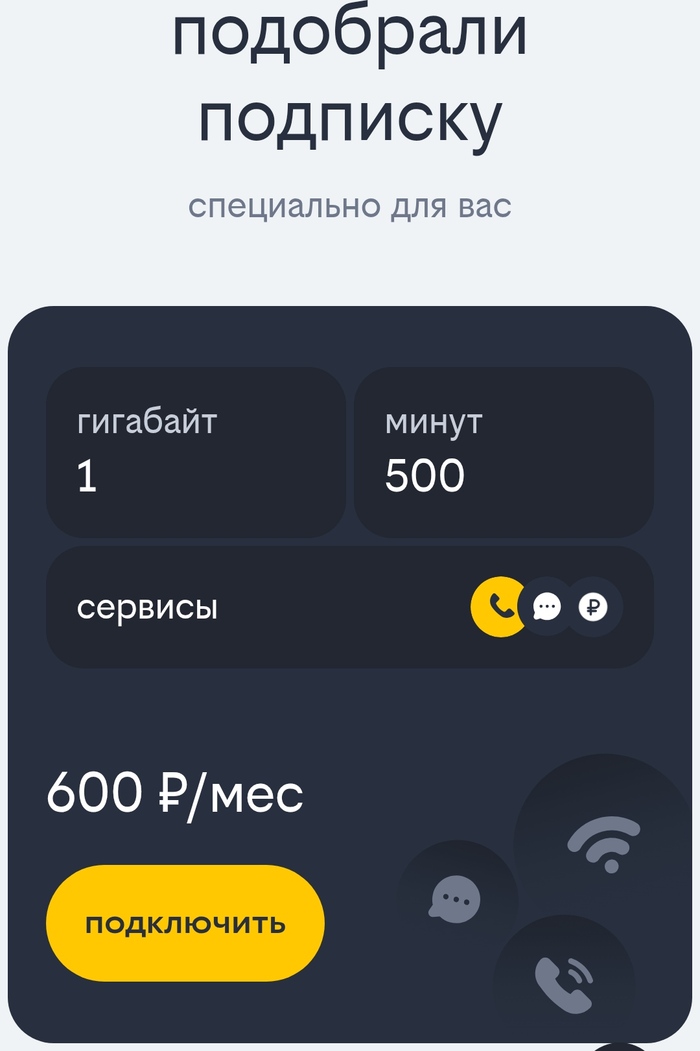Screen dimensions: 700x1051
Task: Open the «сервисы» row
Action: point(350,607)
